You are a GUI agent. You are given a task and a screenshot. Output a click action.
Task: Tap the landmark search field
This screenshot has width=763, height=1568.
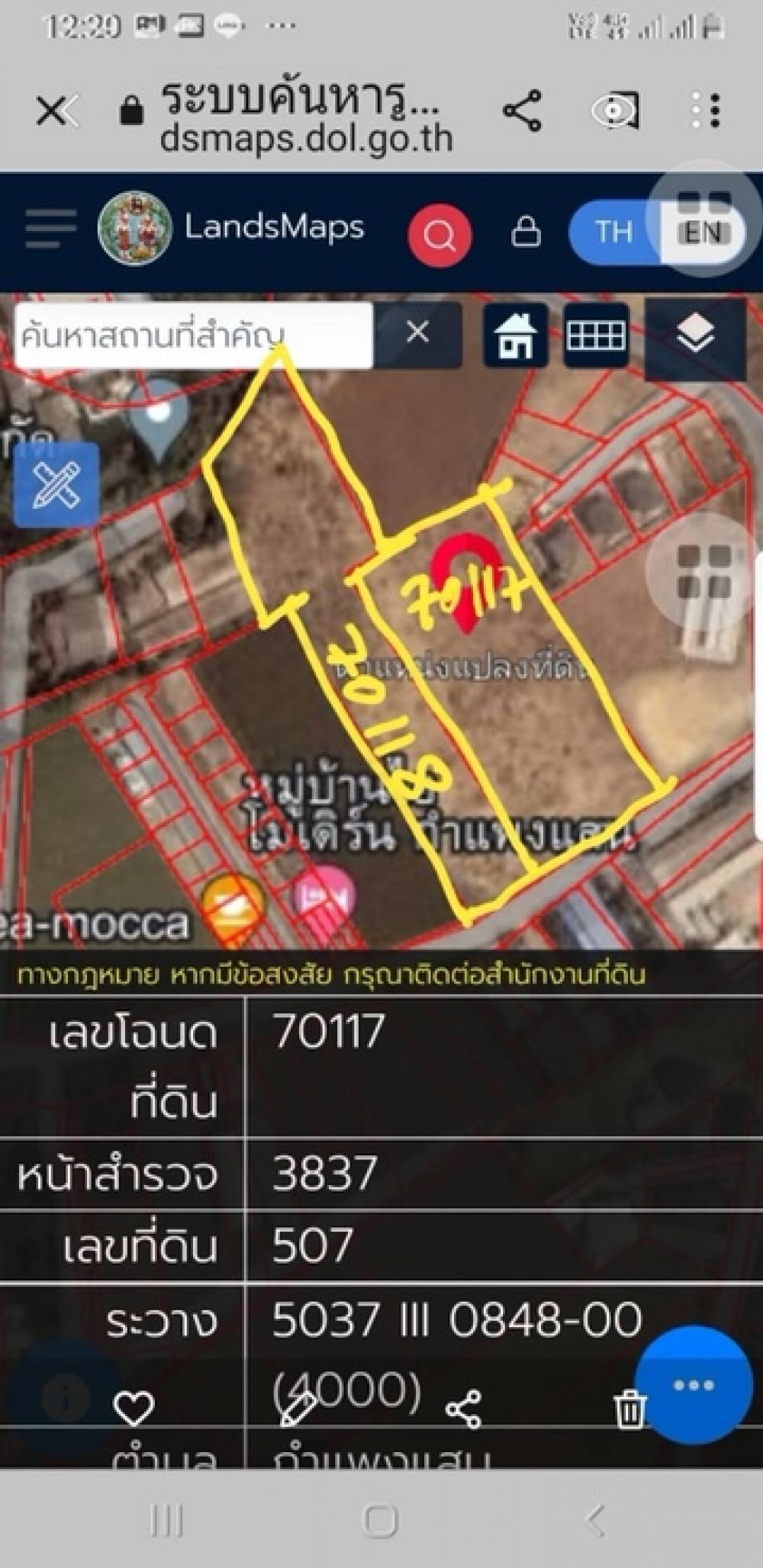(x=194, y=336)
